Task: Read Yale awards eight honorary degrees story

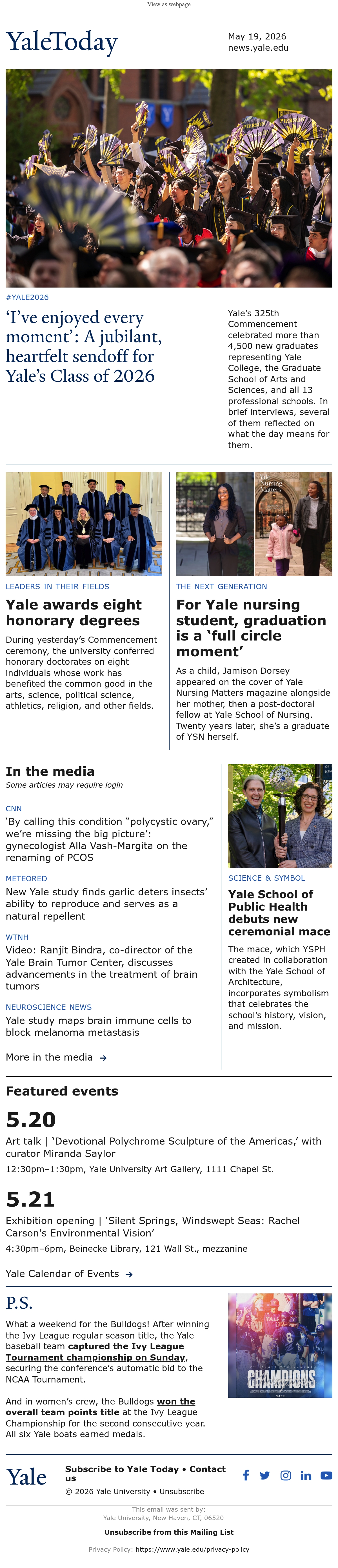Action: [x=74, y=612]
